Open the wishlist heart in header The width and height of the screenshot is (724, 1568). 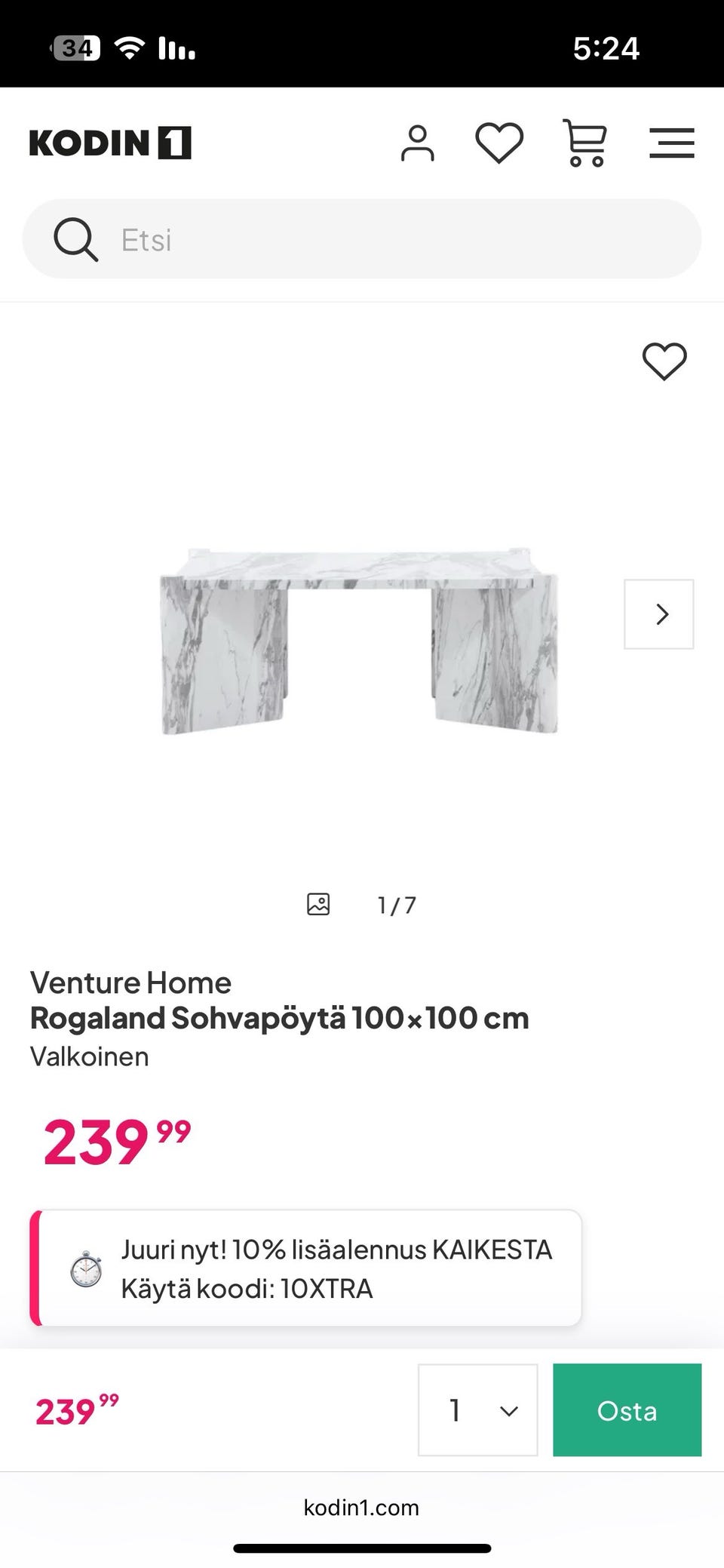[x=499, y=143]
